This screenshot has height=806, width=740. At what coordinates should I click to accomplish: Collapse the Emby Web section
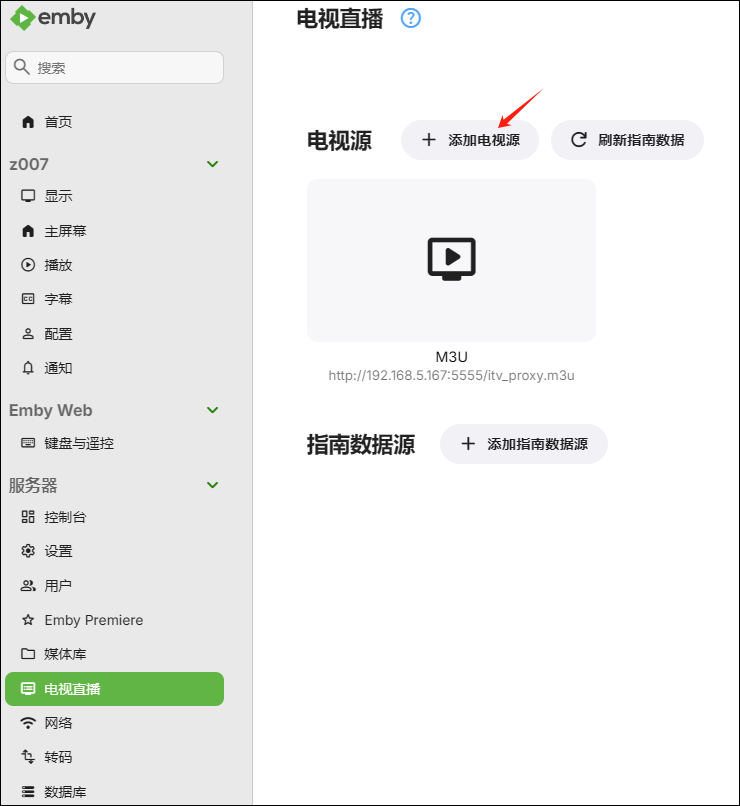(212, 410)
